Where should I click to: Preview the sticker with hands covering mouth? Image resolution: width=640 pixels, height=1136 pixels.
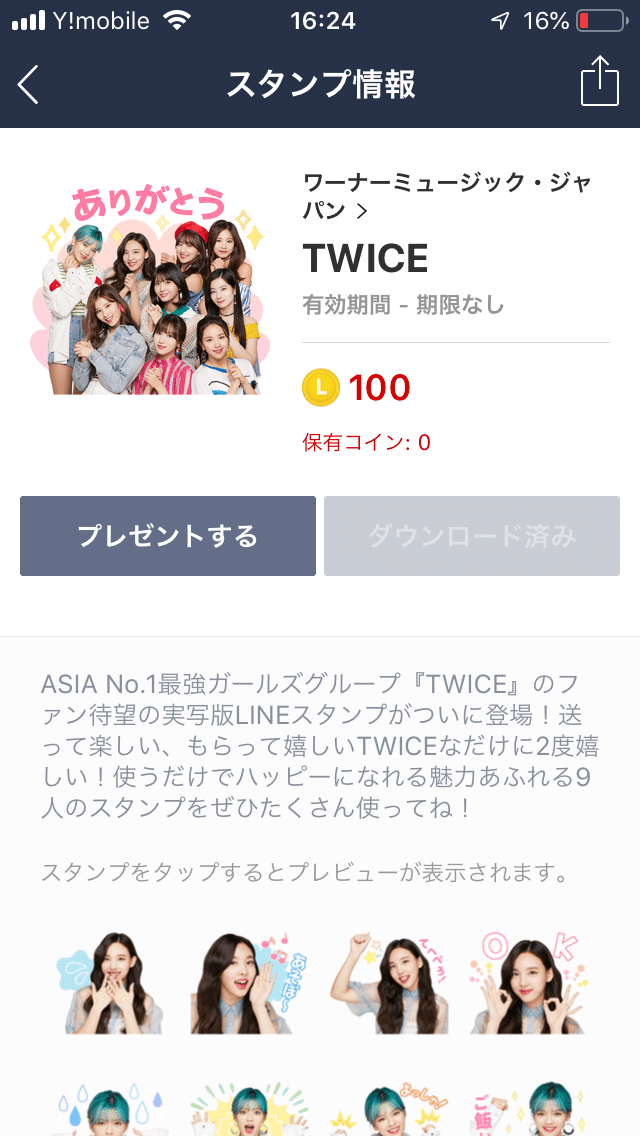[x=110, y=982]
